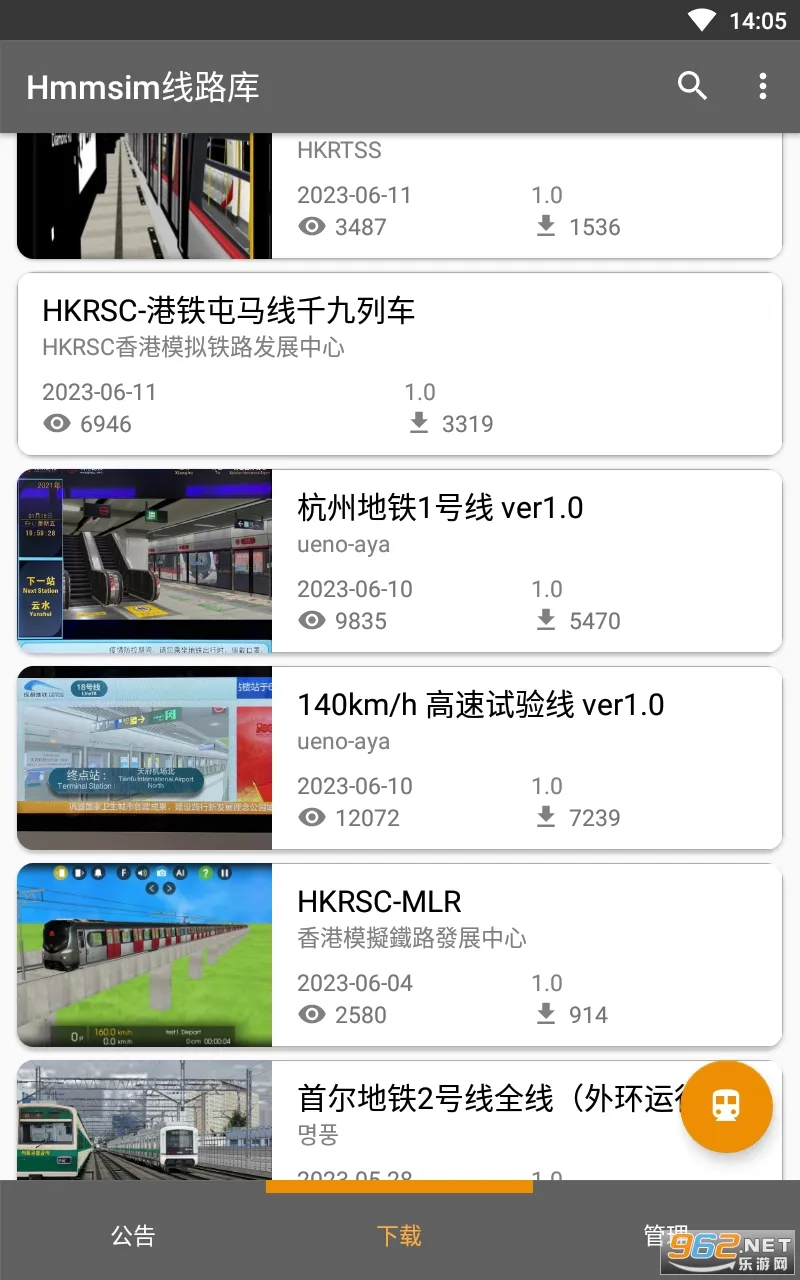The width and height of the screenshot is (800, 1280).
Task: Tap the download arrow beside 7239
Action: (545, 817)
